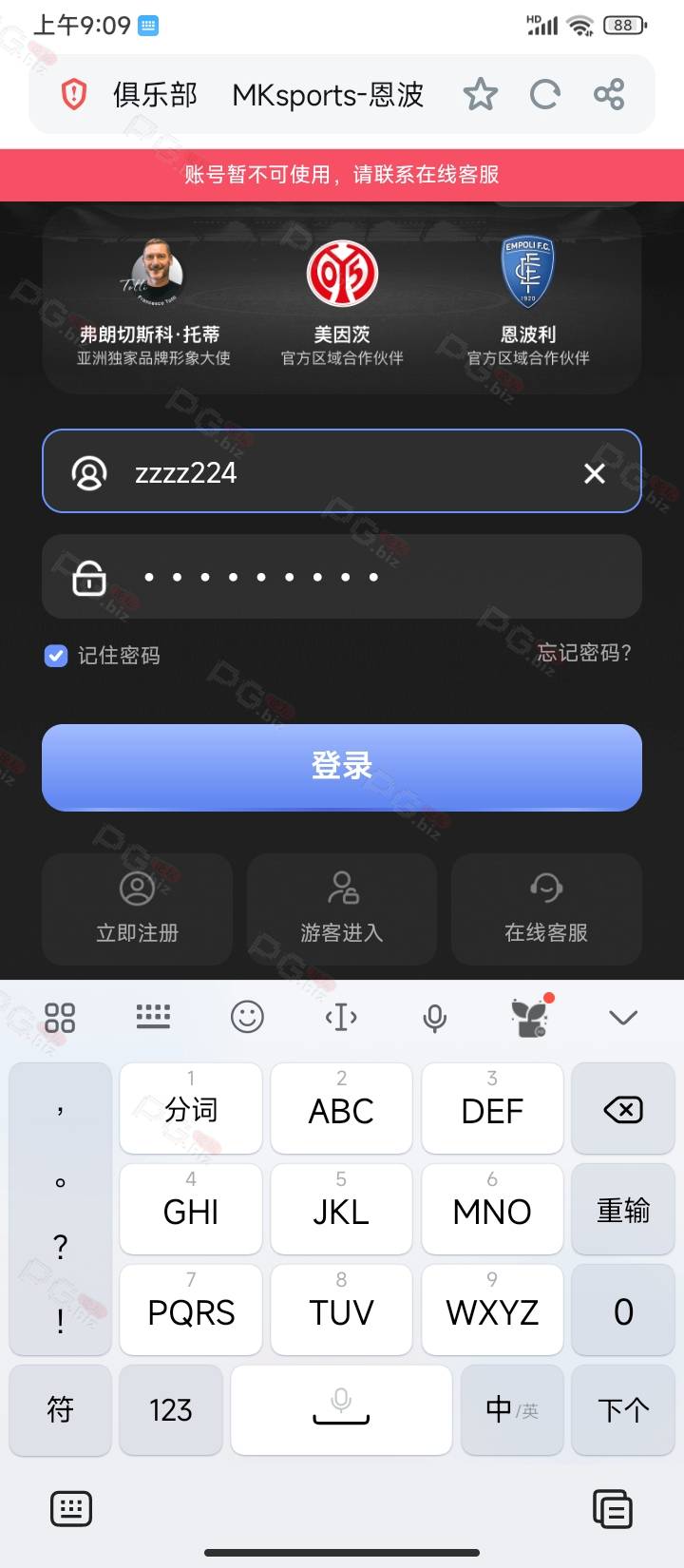The width and height of the screenshot is (684, 1568).
Task: Uncheck the 记住密码 checkbox
Action: 56,655
